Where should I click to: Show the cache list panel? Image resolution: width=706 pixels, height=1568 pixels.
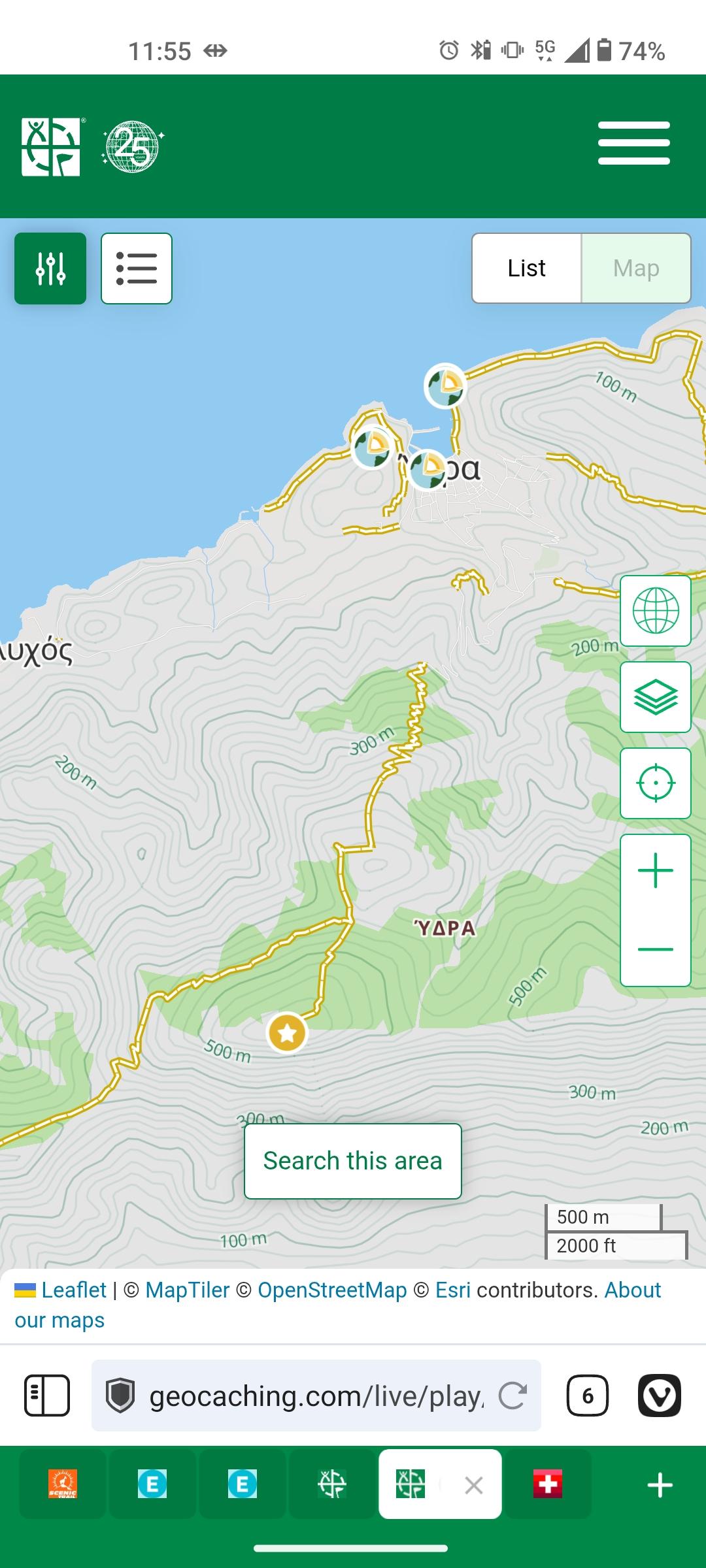[137, 269]
